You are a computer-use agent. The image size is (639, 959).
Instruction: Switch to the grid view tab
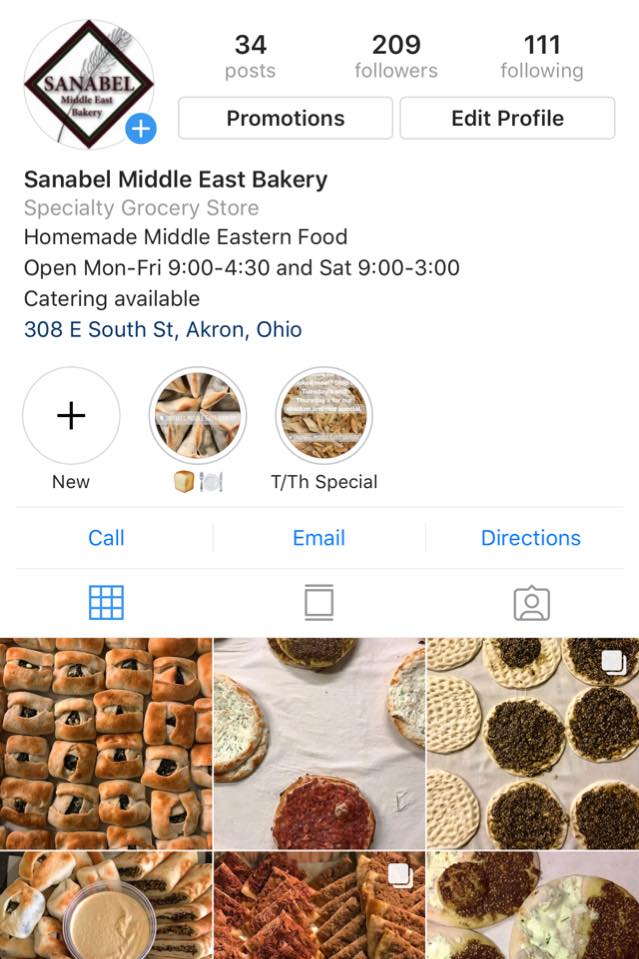[106, 603]
